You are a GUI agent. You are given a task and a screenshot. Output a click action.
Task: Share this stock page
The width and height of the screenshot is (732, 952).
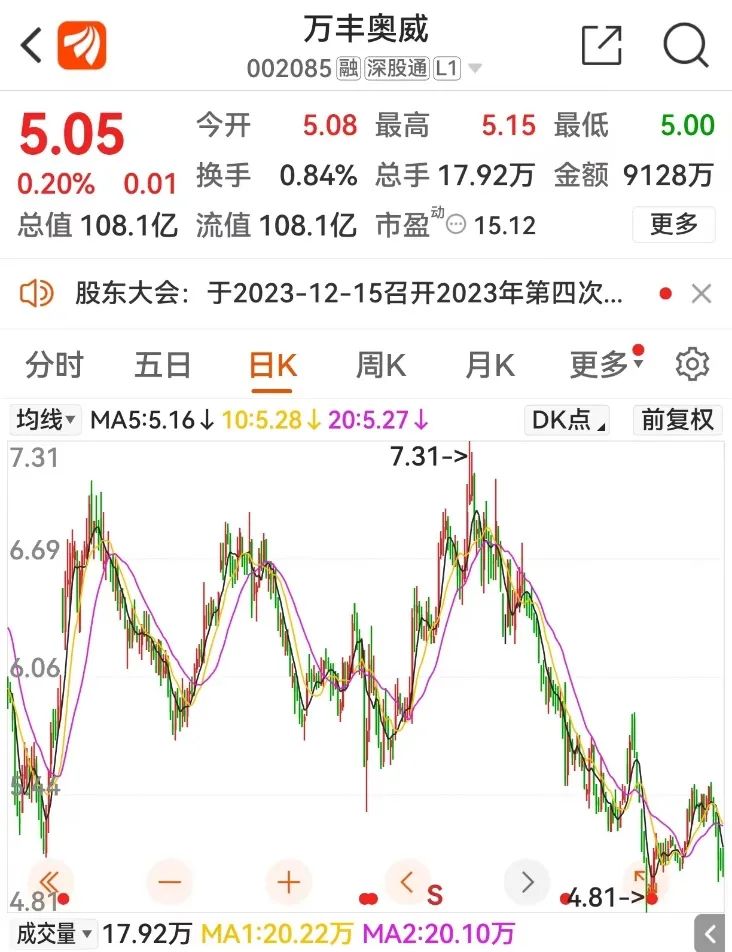coord(601,46)
